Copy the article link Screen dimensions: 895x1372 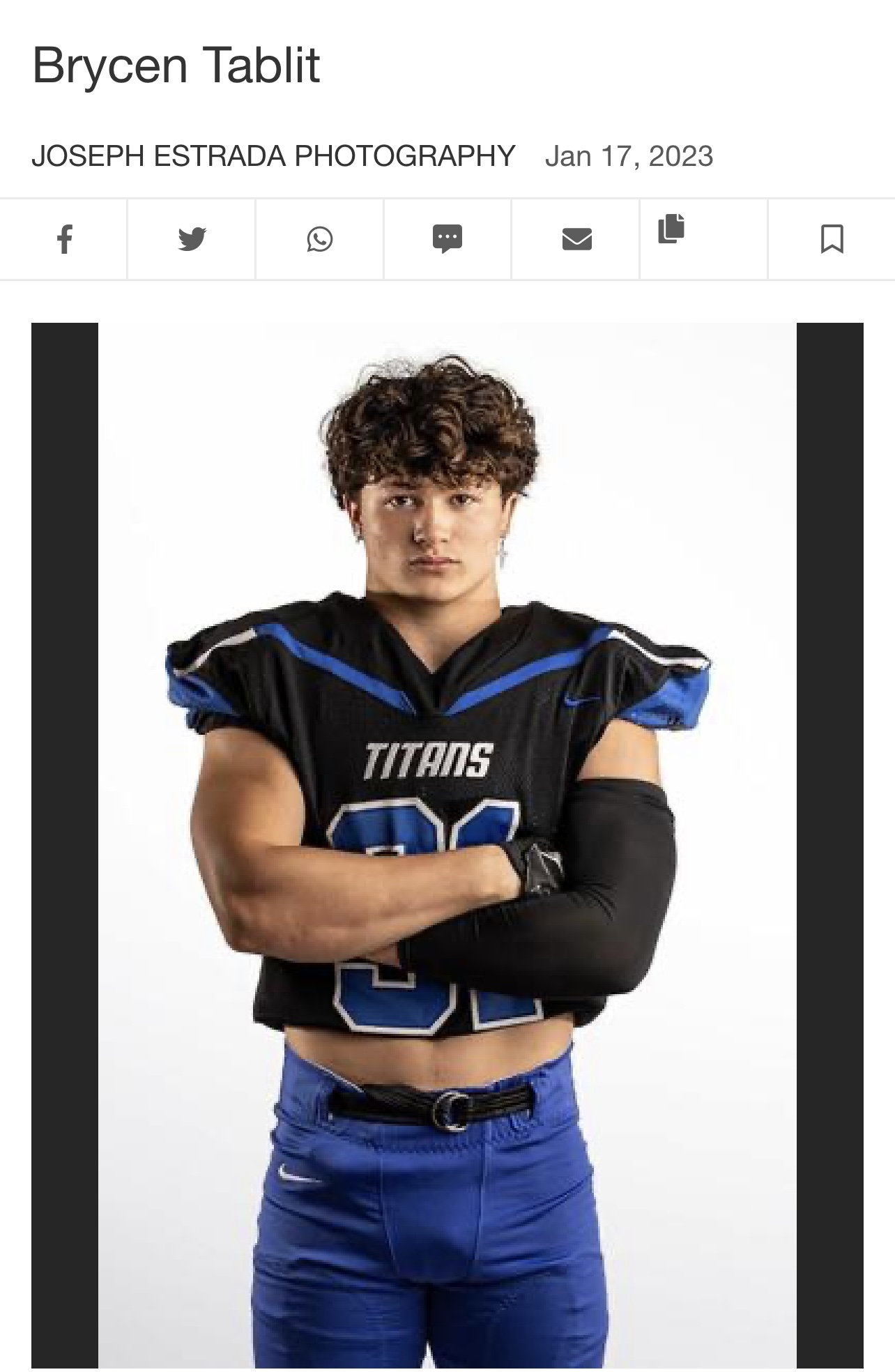click(671, 229)
